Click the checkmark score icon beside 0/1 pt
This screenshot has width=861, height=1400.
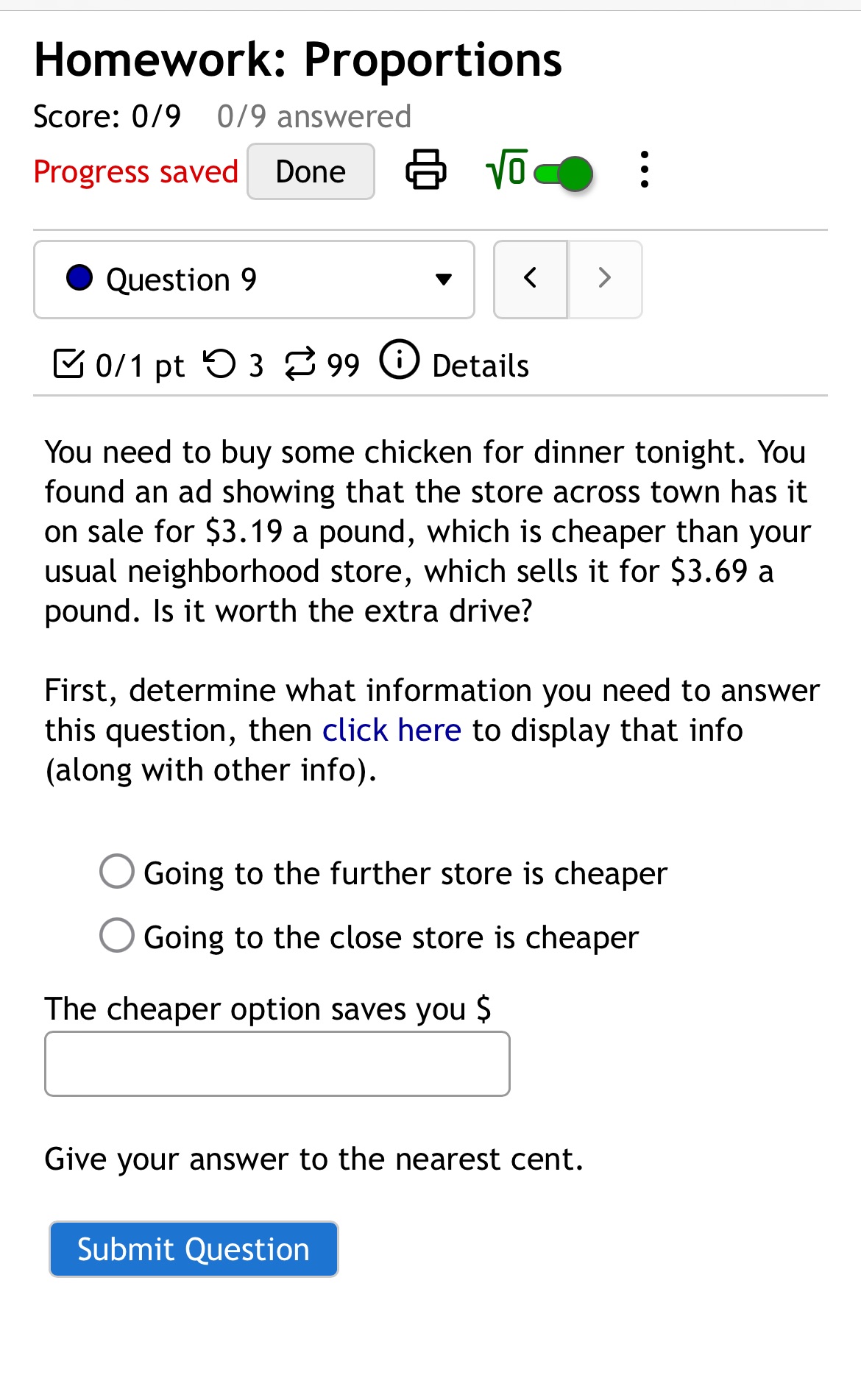pyautogui.click(x=70, y=363)
